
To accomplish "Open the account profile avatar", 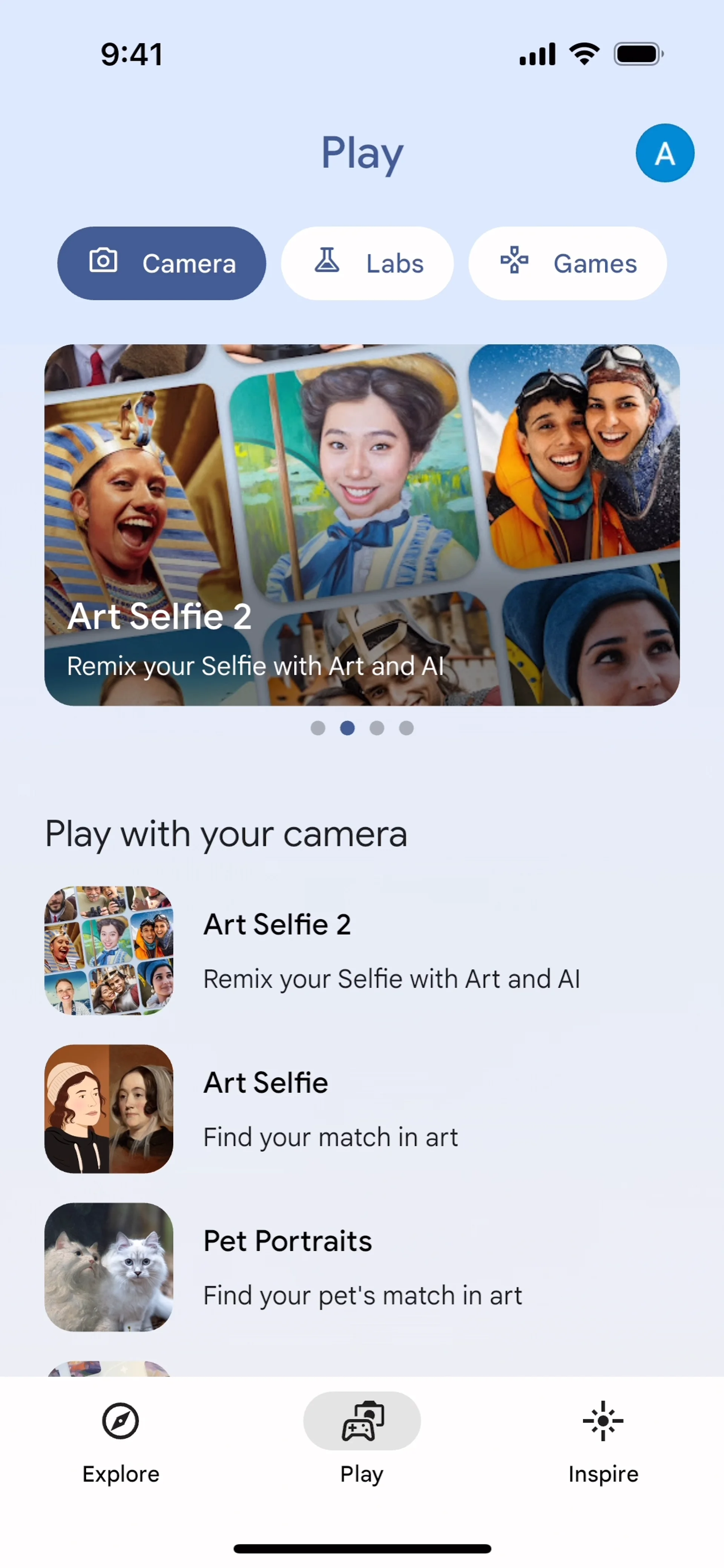I will coord(664,153).
